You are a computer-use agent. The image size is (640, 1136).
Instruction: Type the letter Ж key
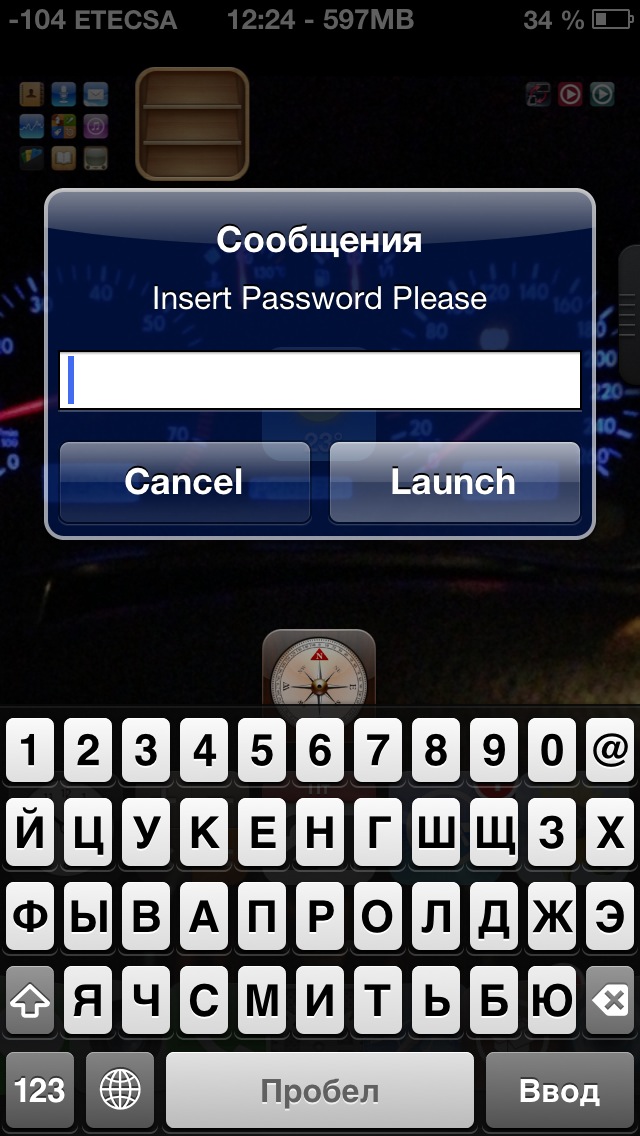[x=552, y=917]
